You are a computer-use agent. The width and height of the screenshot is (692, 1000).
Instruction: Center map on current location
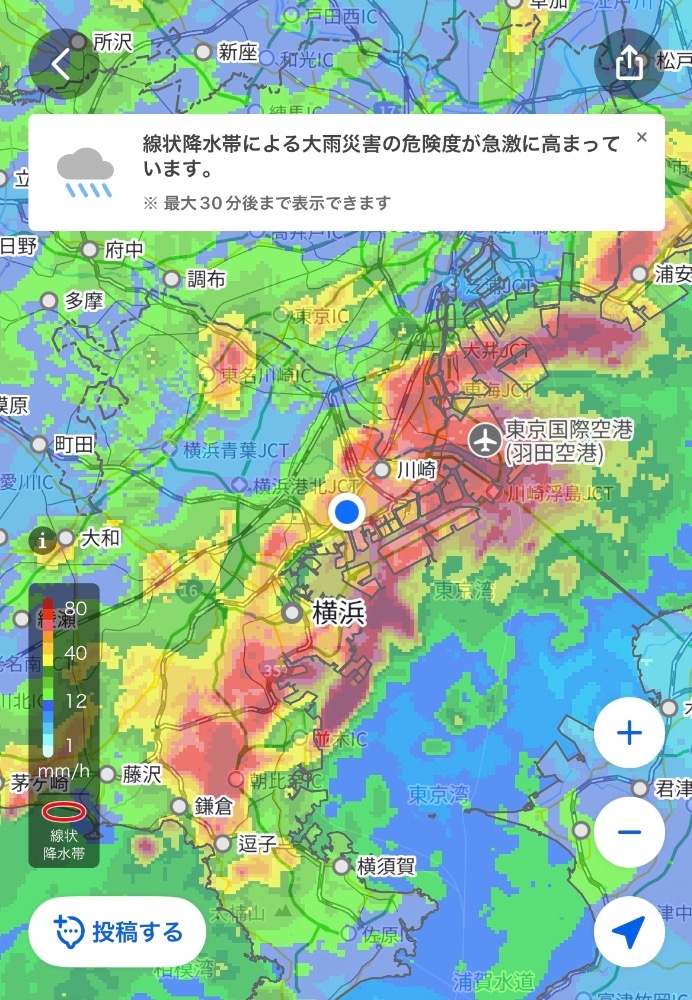click(x=629, y=932)
